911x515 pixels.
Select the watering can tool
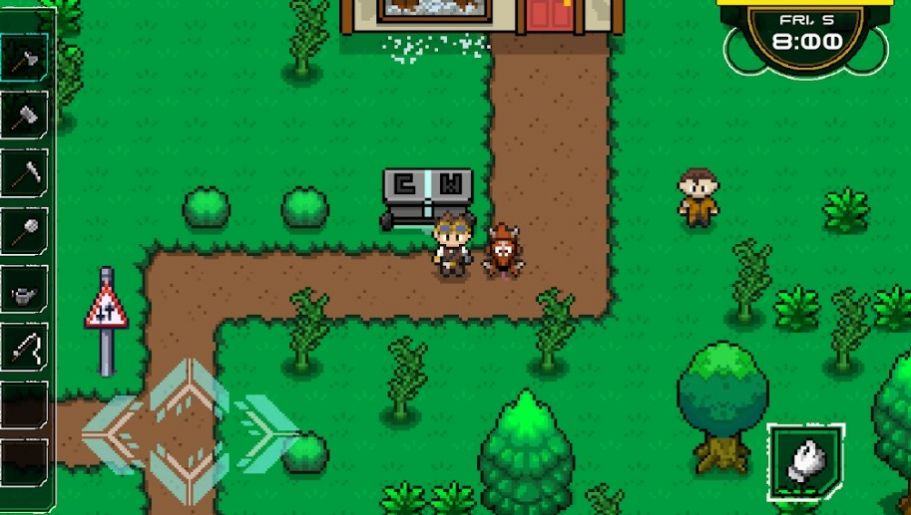tap(24, 293)
